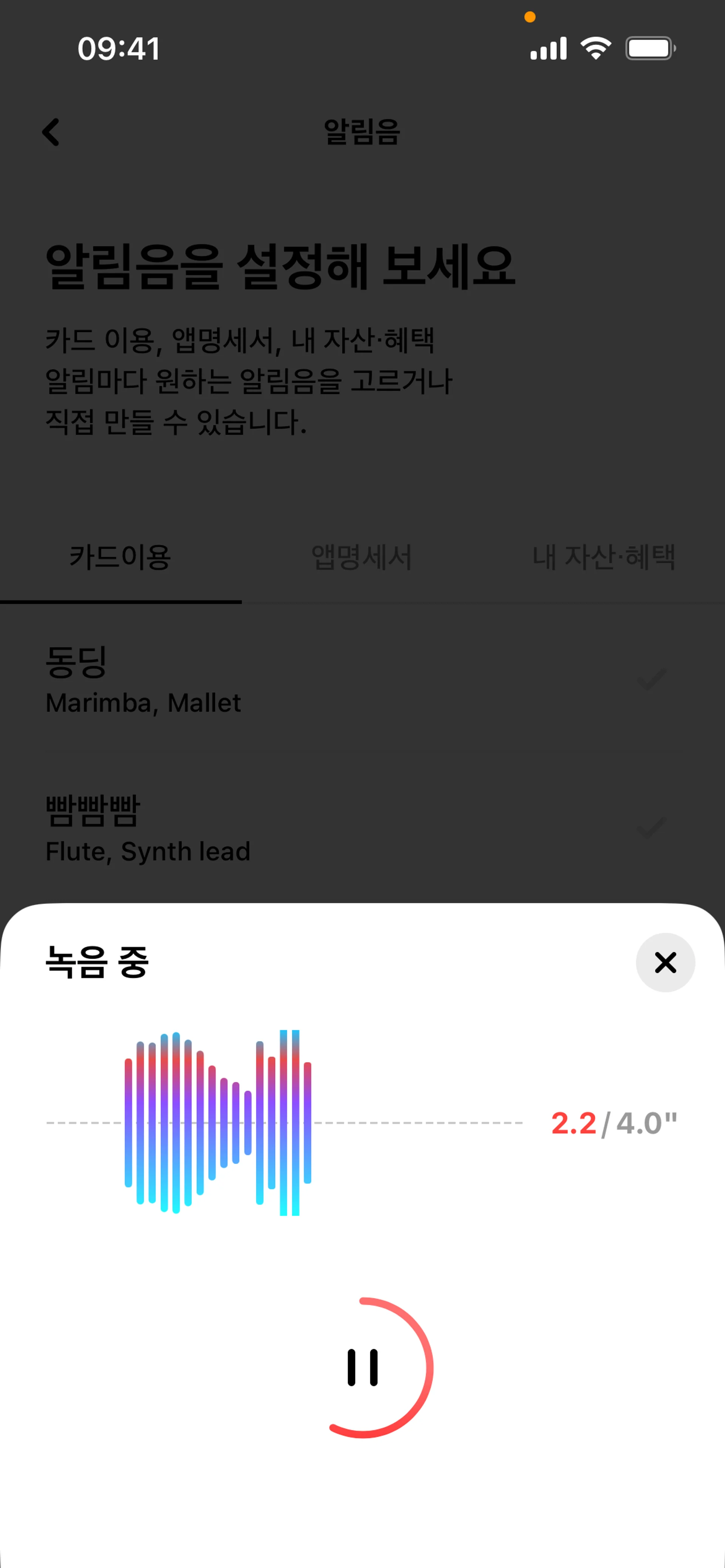Pause the ongoing recording

point(362,1368)
